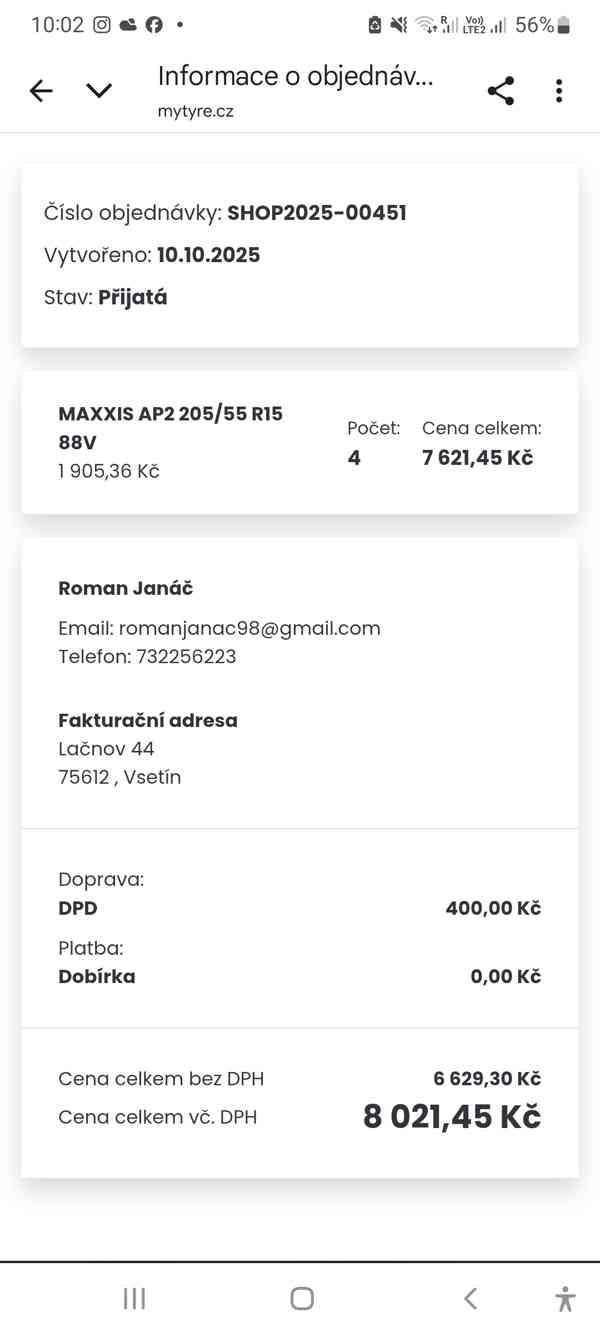Minimize the tab with the down chevron

[99, 91]
